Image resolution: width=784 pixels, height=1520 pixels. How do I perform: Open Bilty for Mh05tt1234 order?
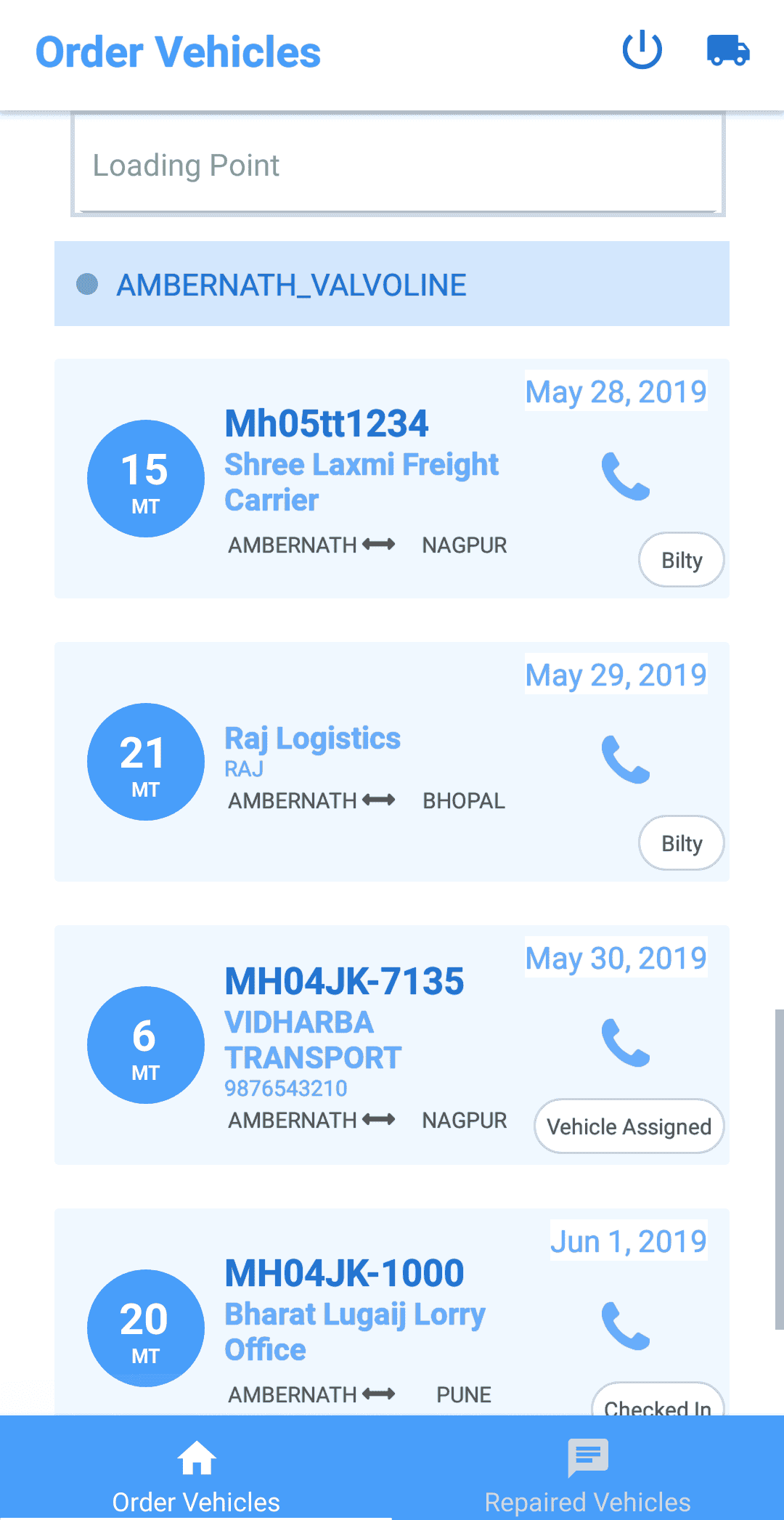coord(681,560)
